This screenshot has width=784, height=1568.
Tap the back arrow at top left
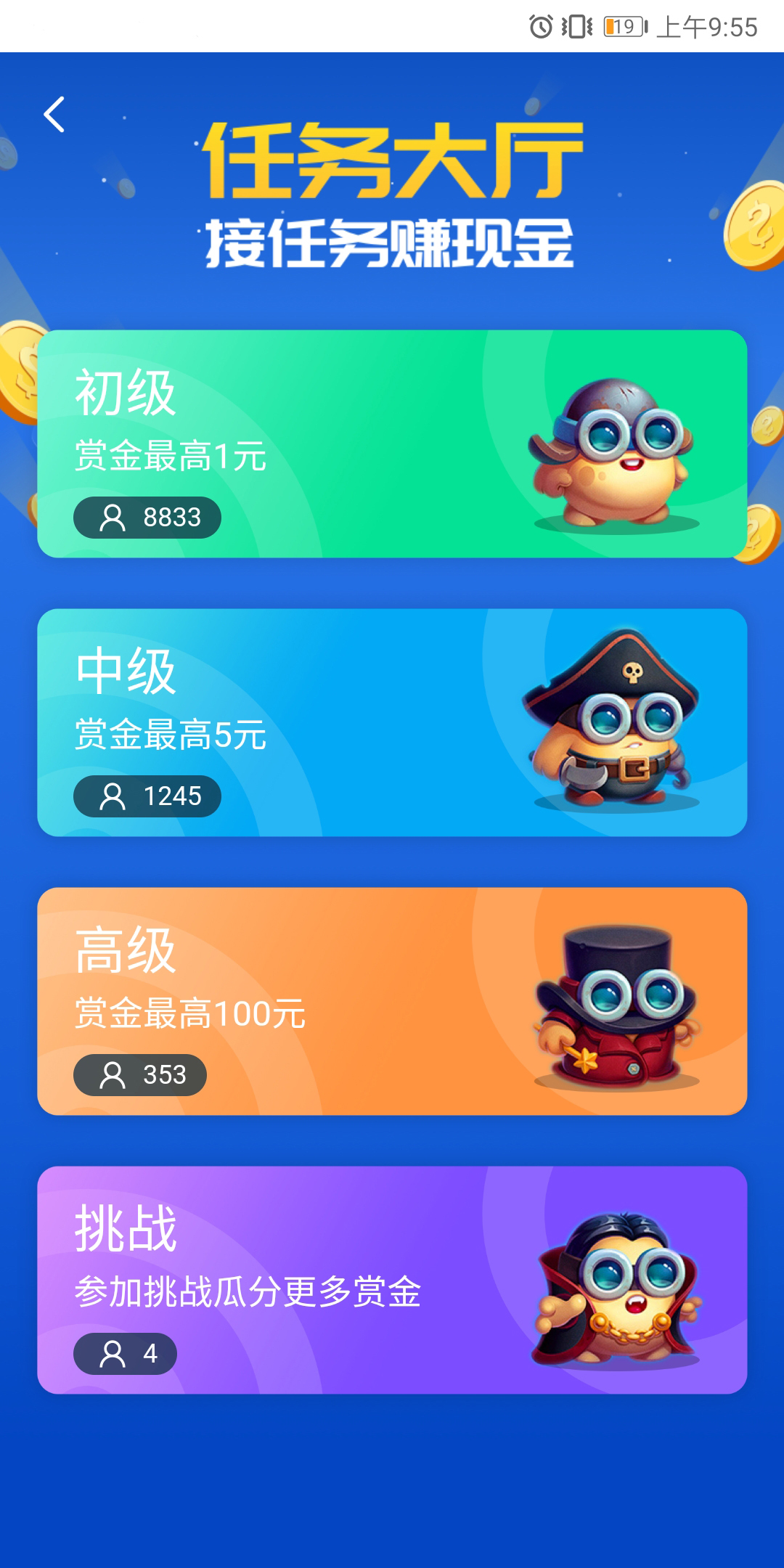pos(54,115)
